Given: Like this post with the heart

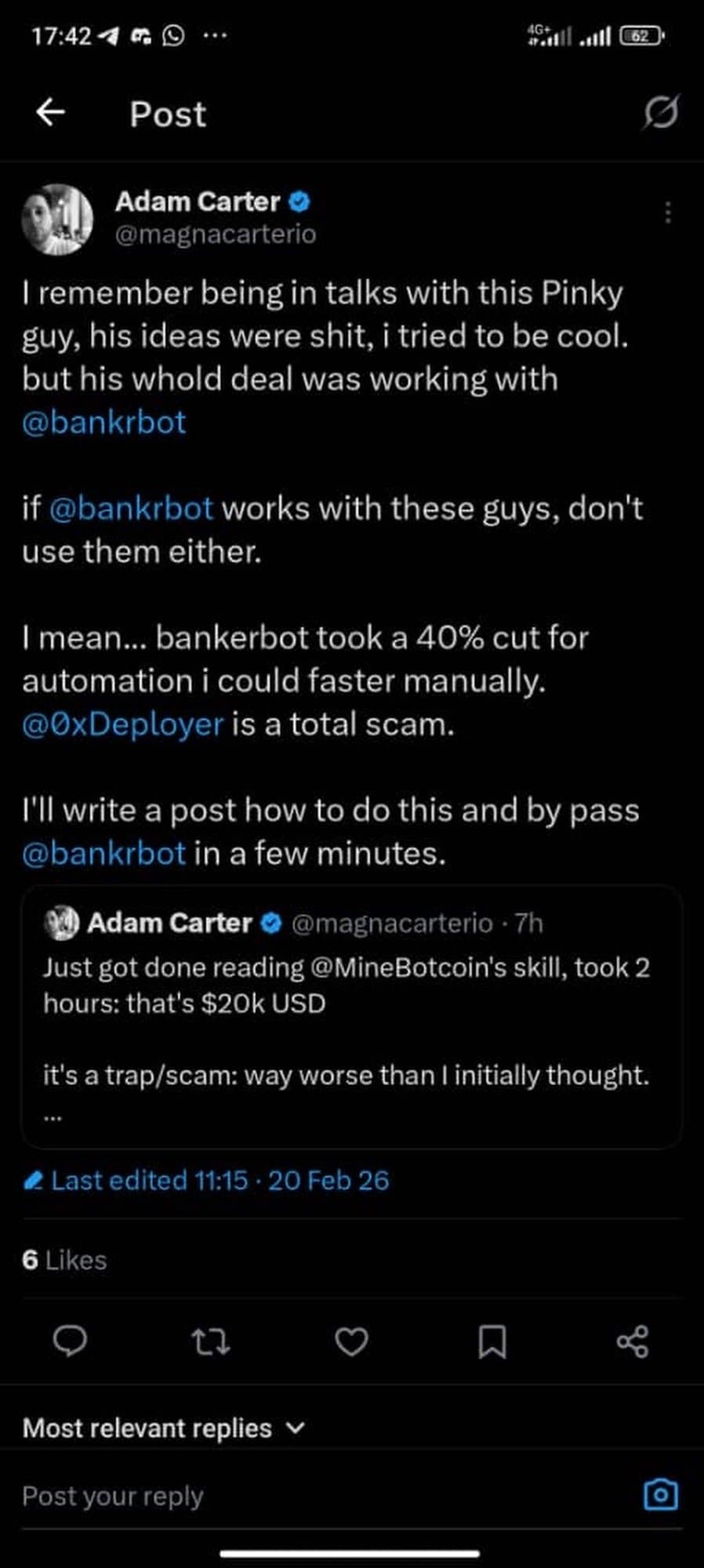Looking at the screenshot, I should click(x=351, y=1341).
